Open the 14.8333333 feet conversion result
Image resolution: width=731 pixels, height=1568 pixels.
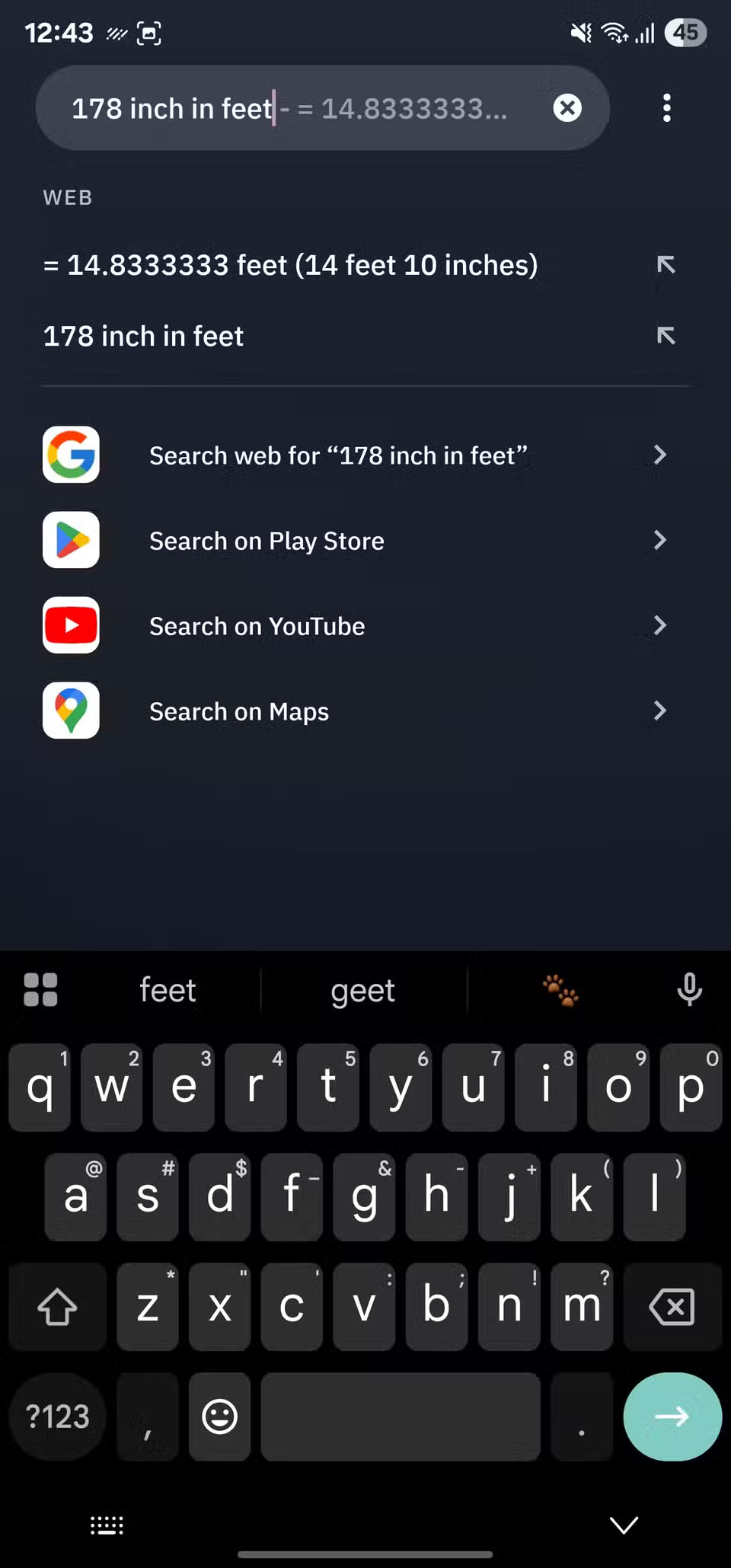(x=291, y=265)
